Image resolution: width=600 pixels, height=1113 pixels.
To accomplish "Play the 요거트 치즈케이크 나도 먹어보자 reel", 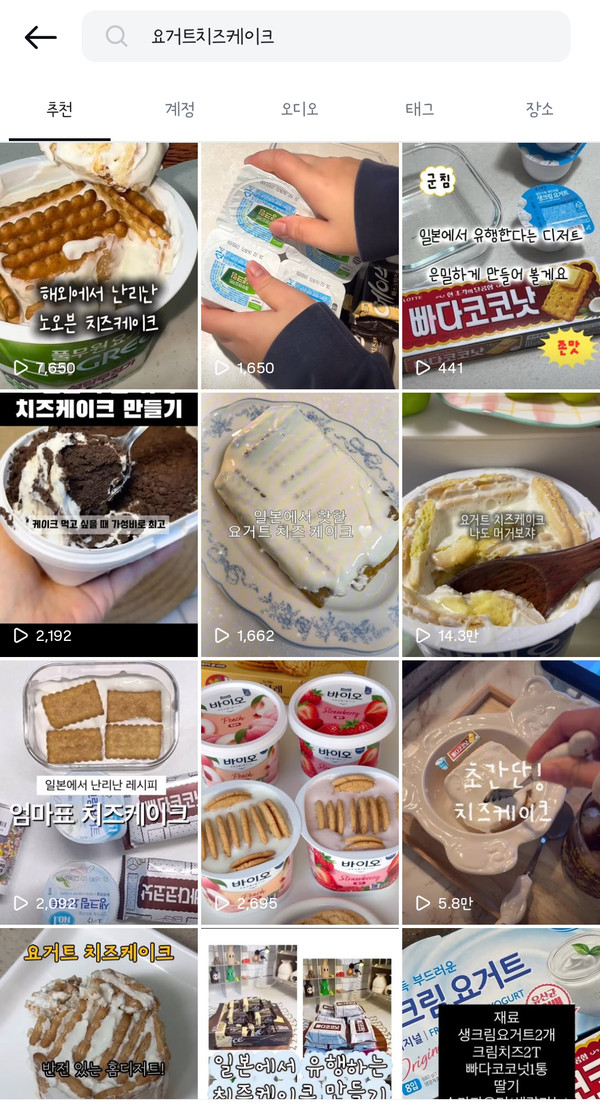I will (x=501, y=524).
